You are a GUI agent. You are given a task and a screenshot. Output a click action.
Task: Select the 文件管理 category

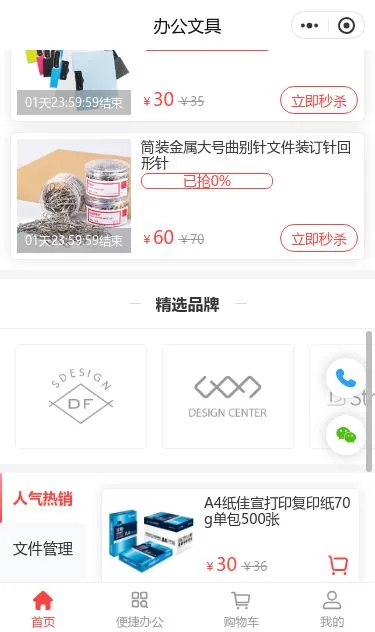point(43,549)
